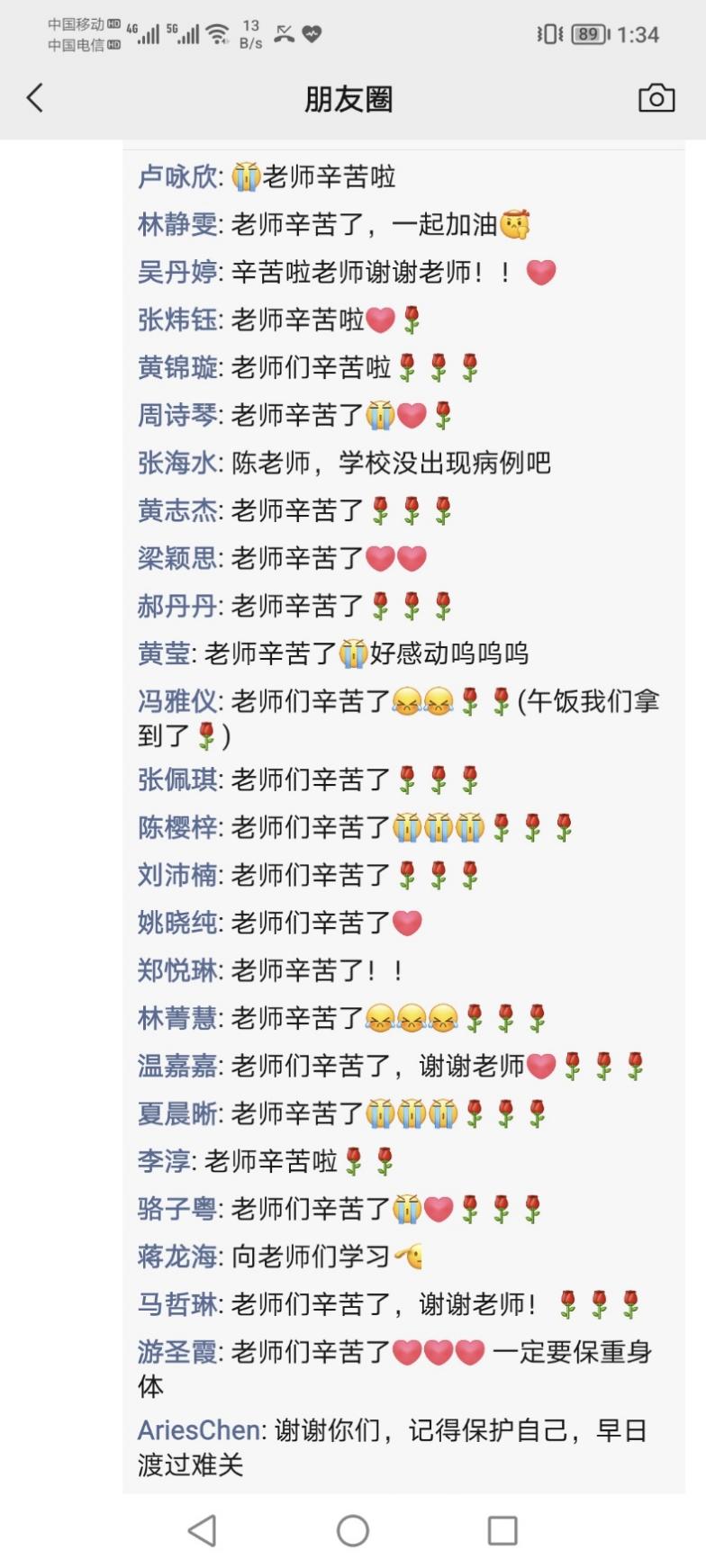Image resolution: width=706 pixels, height=1568 pixels.
Task: Tap the name 冯雅仪
Action: click(177, 701)
